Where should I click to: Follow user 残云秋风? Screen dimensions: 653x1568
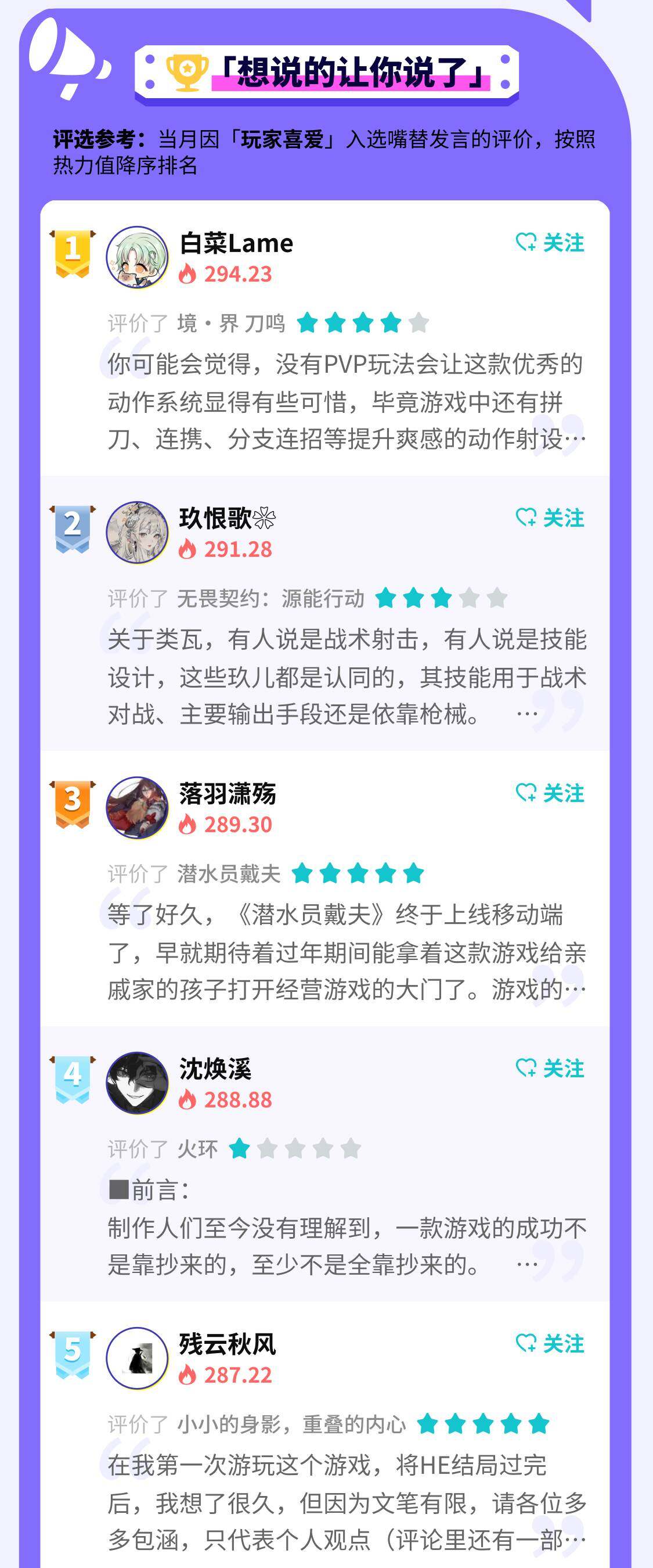(x=550, y=1343)
